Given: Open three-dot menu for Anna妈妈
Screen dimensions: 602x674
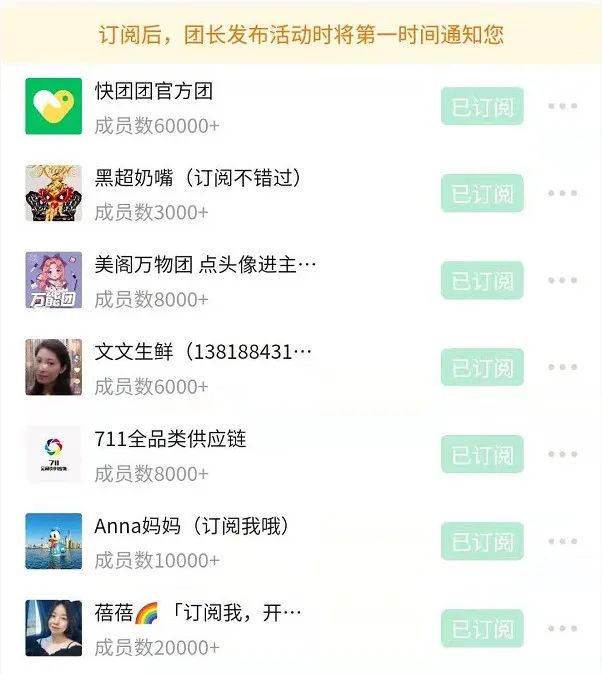Looking at the screenshot, I should (x=562, y=541).
